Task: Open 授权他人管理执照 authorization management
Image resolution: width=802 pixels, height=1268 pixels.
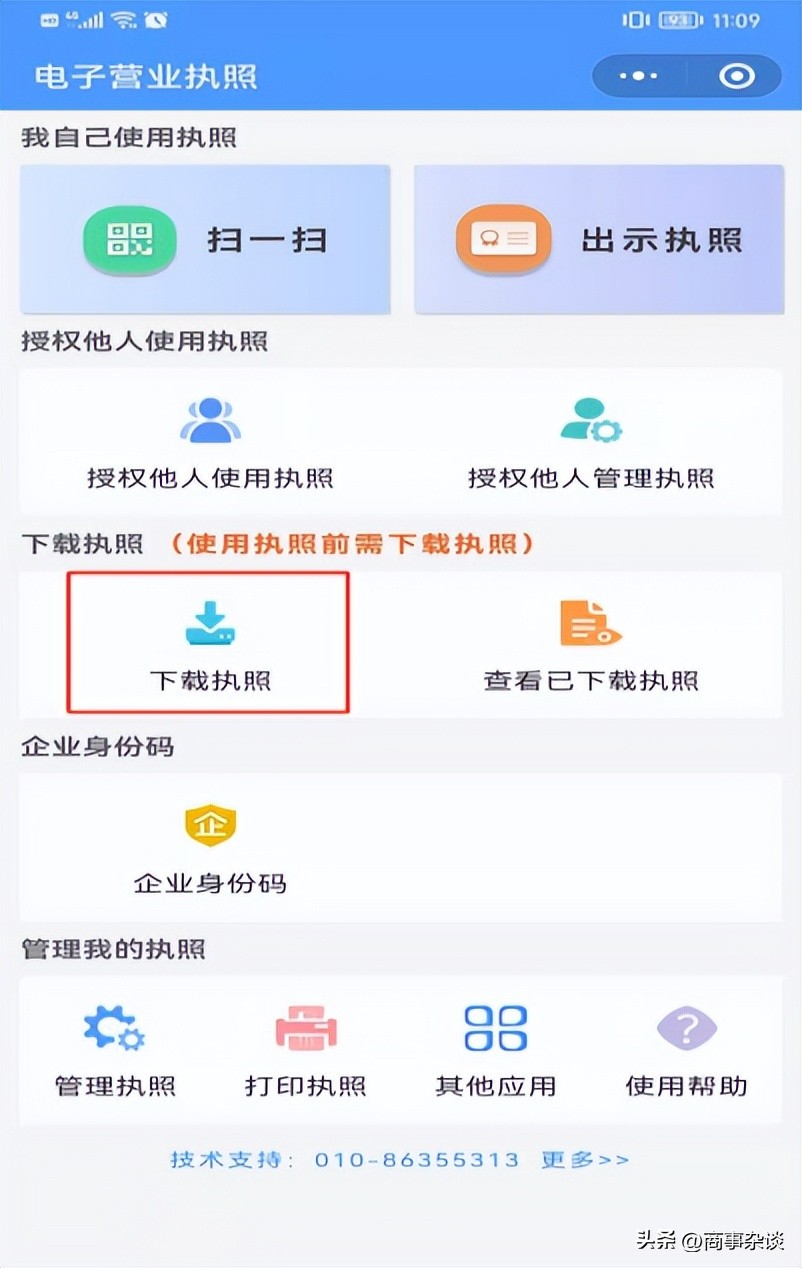Action: (x=590, y=443)
